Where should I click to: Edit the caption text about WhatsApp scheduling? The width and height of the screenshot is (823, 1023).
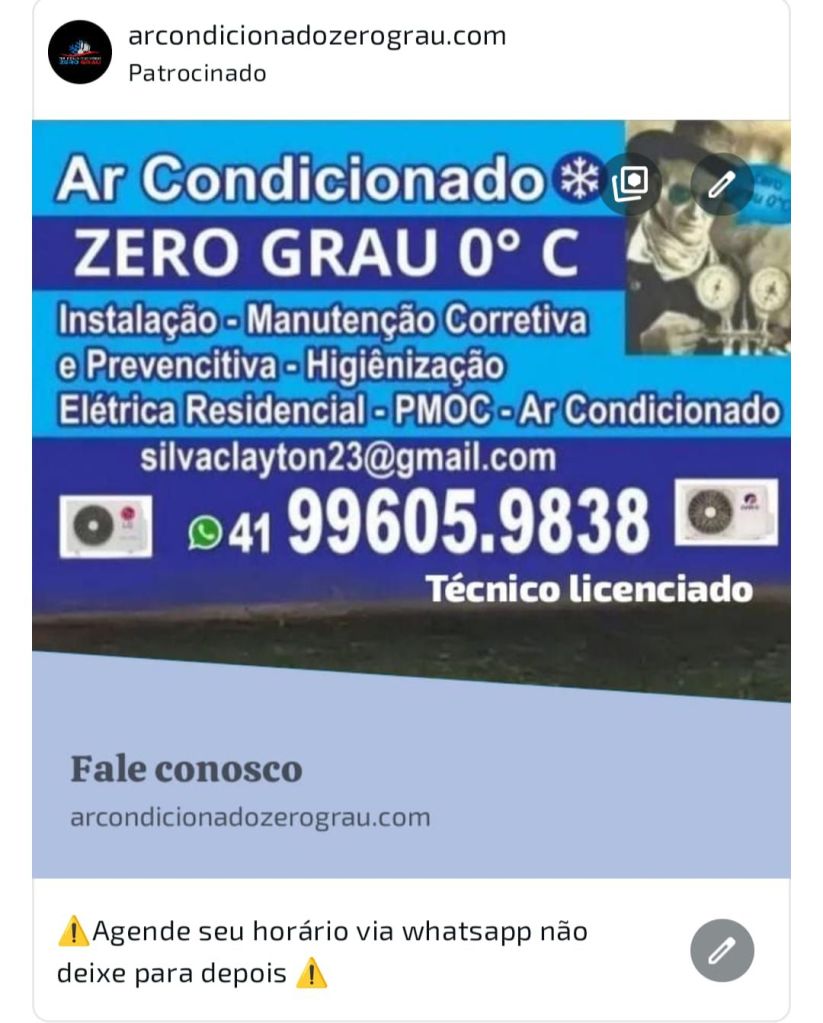[721, 950]
